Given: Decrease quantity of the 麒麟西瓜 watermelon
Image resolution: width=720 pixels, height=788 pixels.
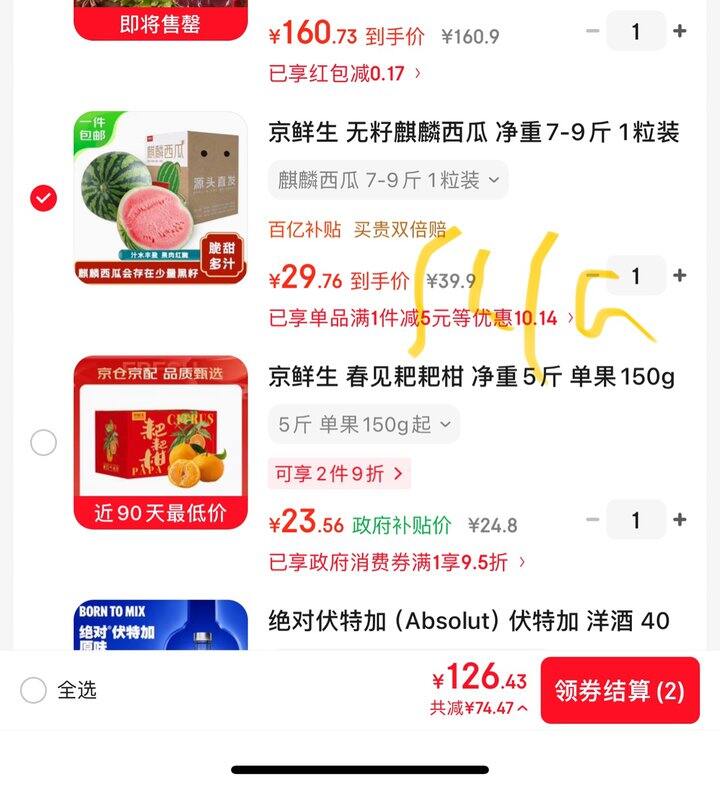Looking at the screenshot, I should 593,276.
